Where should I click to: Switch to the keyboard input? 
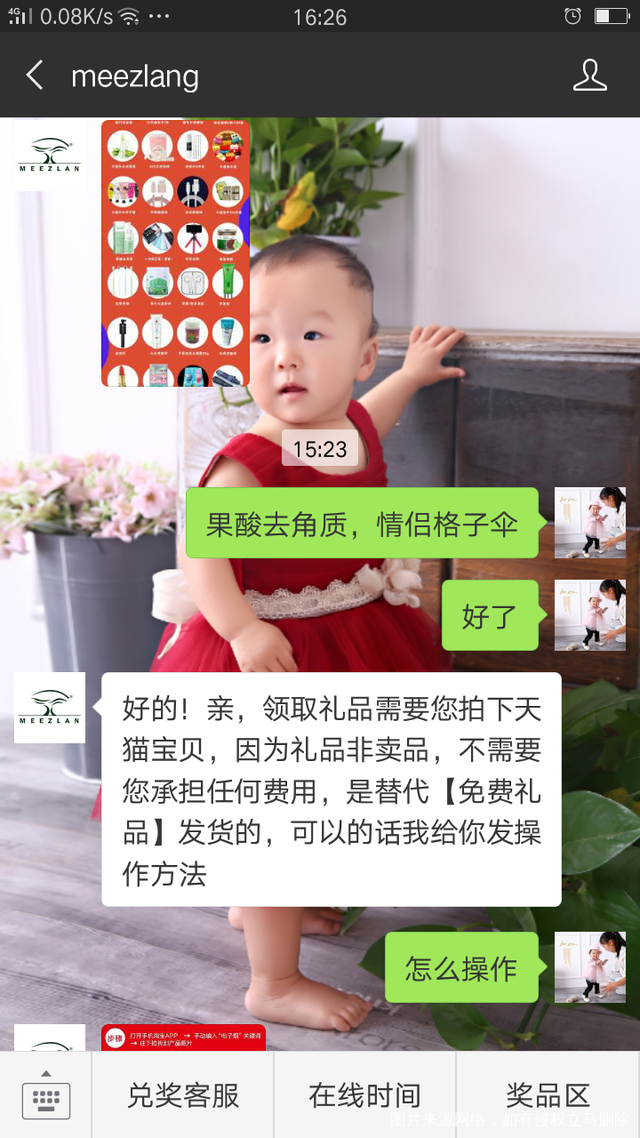(x=45, y=1096)
